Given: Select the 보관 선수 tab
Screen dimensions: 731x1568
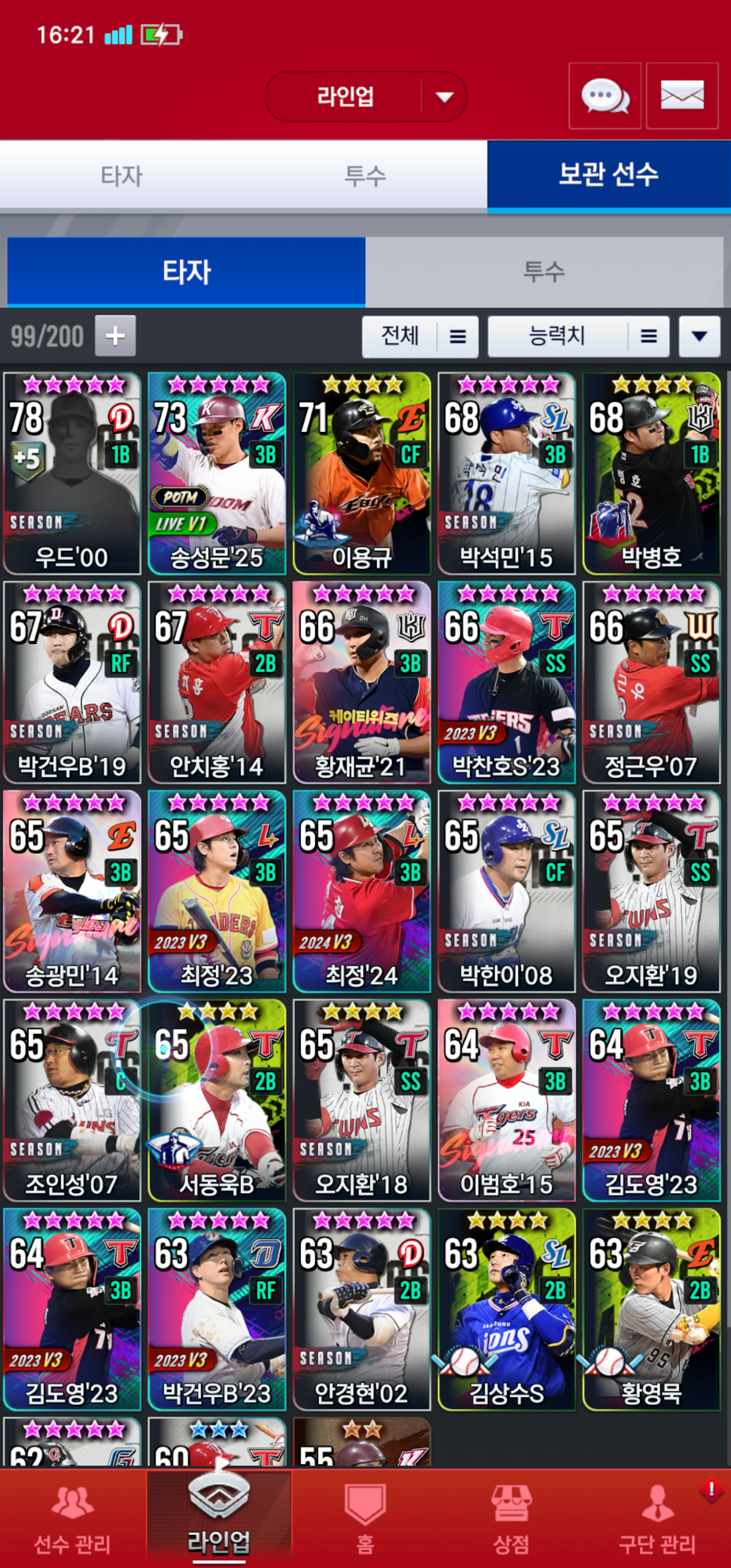Looking at the screenshot, I should (x=608, y=175).
